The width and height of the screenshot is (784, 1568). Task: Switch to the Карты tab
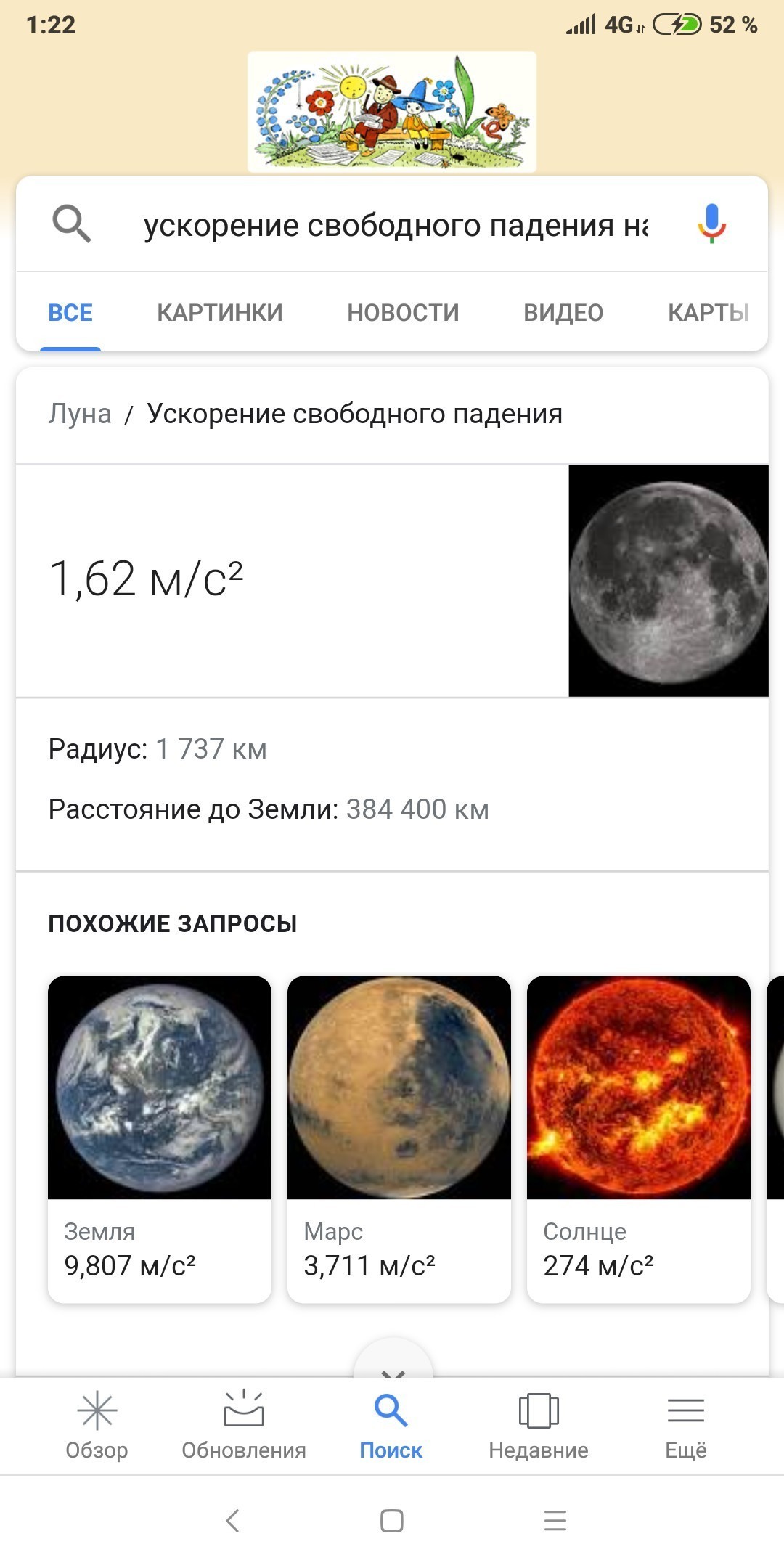click(709, 313)
